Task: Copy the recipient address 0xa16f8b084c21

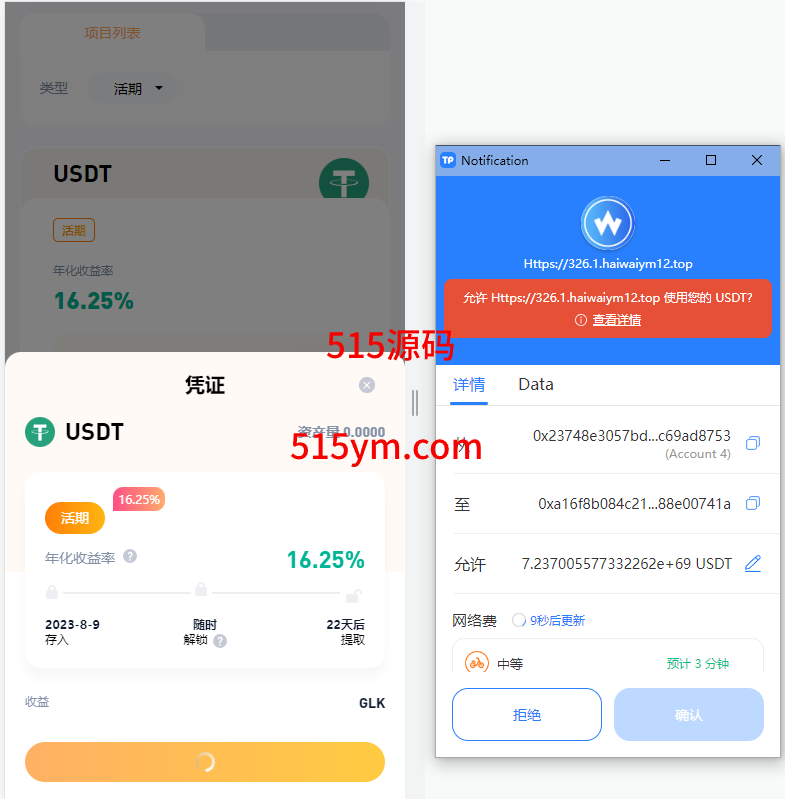Action: 753,503
